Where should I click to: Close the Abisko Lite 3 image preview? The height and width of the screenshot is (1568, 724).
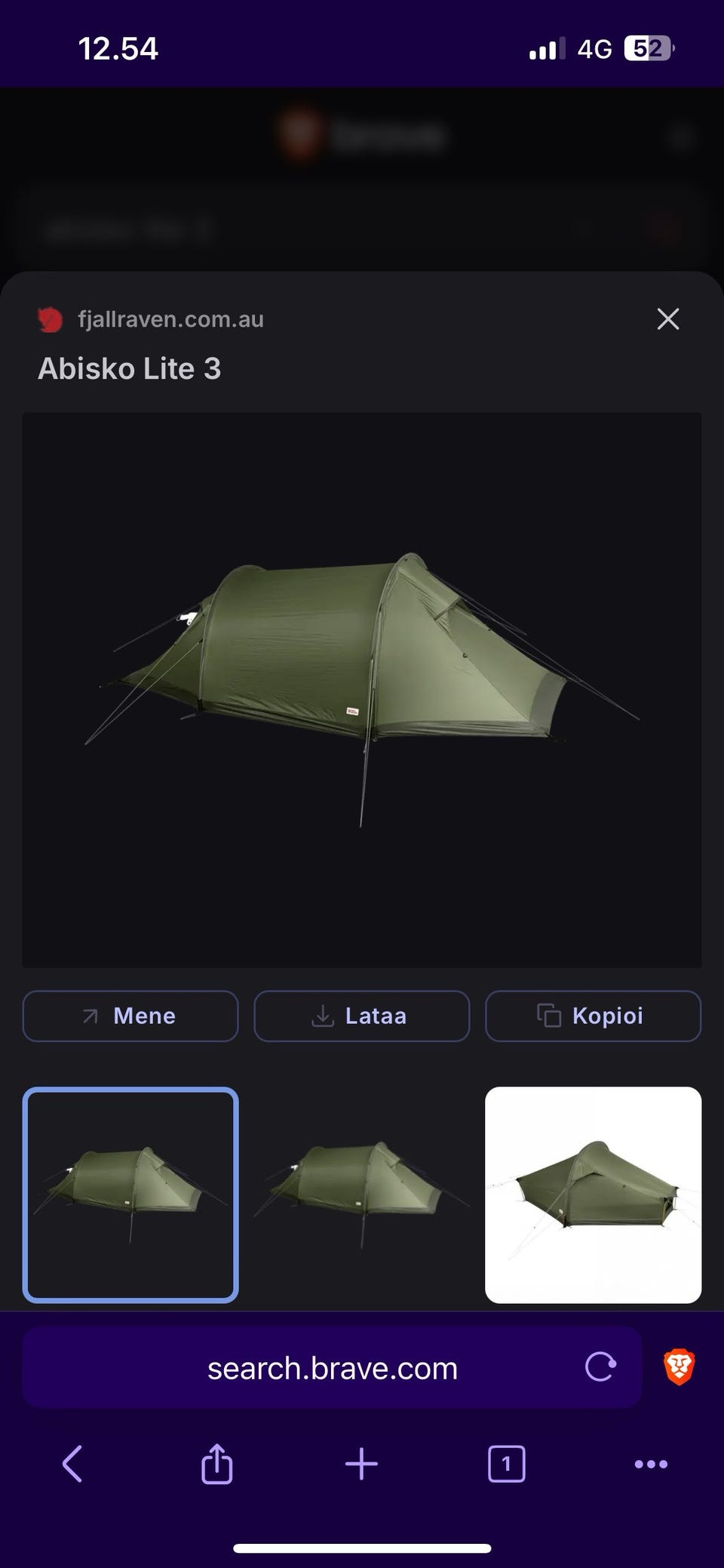click(x=667, y=318)
